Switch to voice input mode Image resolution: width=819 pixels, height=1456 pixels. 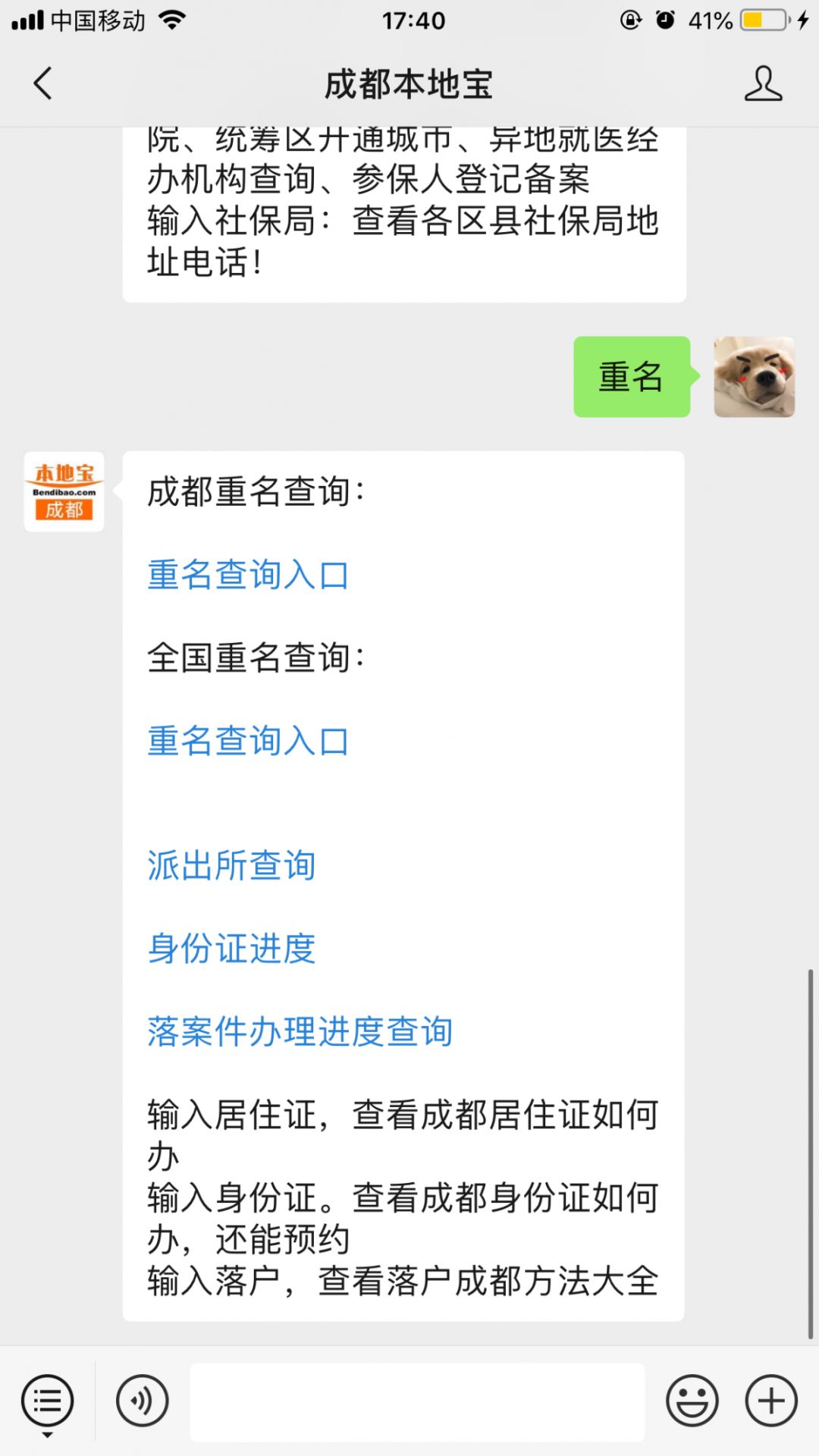point(142,1401)
